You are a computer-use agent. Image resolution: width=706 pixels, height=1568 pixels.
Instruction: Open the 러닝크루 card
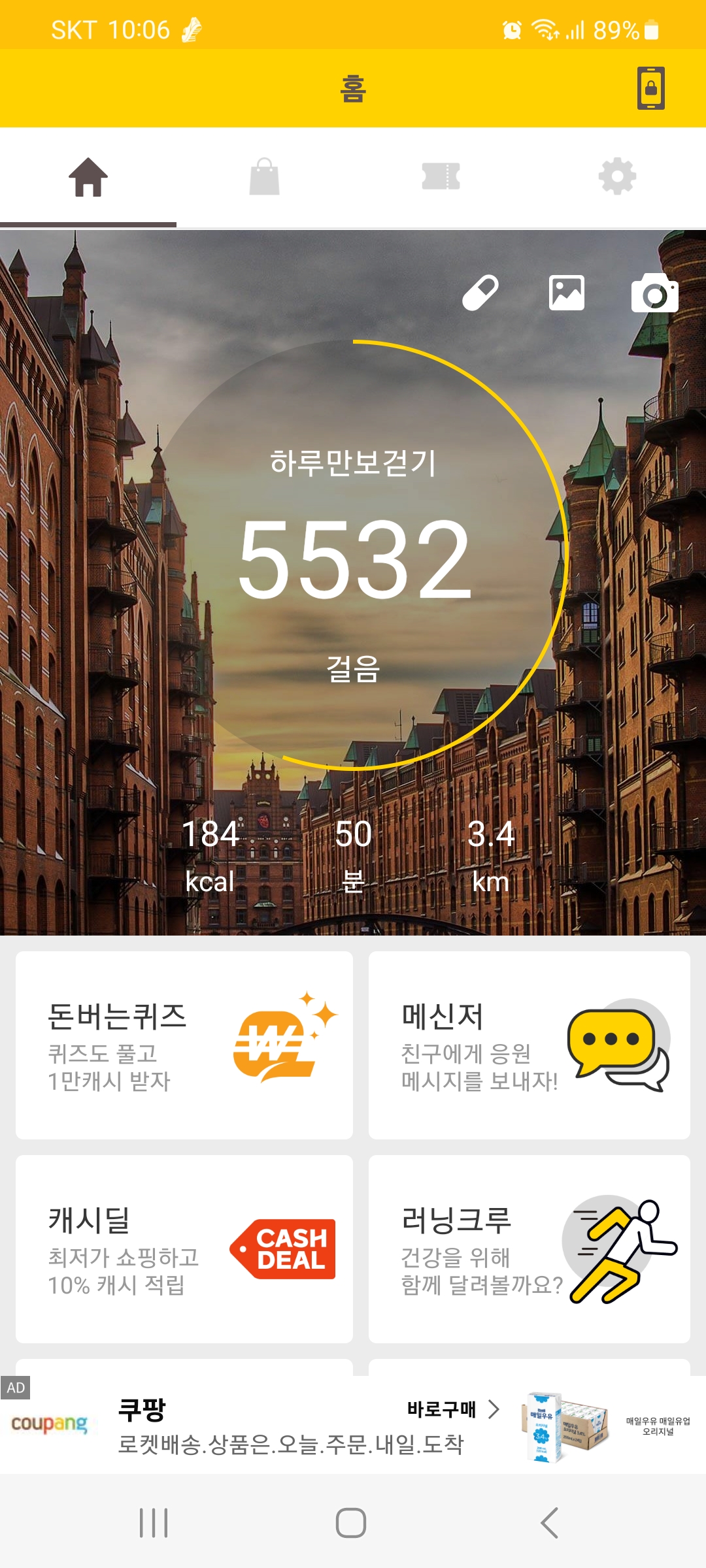(x=529, y=1249)
